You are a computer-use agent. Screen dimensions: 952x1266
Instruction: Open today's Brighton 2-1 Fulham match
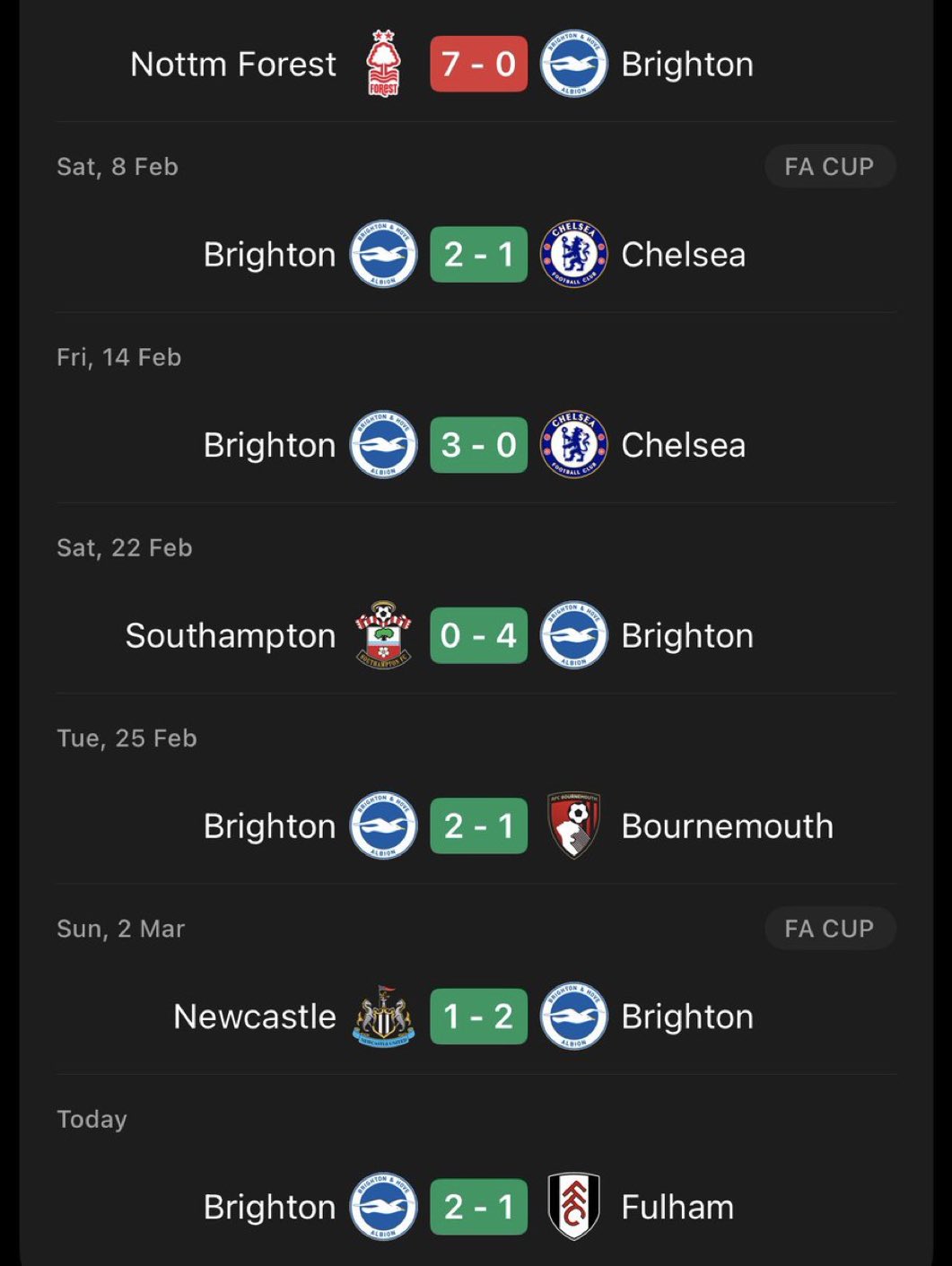(478, 1207)
